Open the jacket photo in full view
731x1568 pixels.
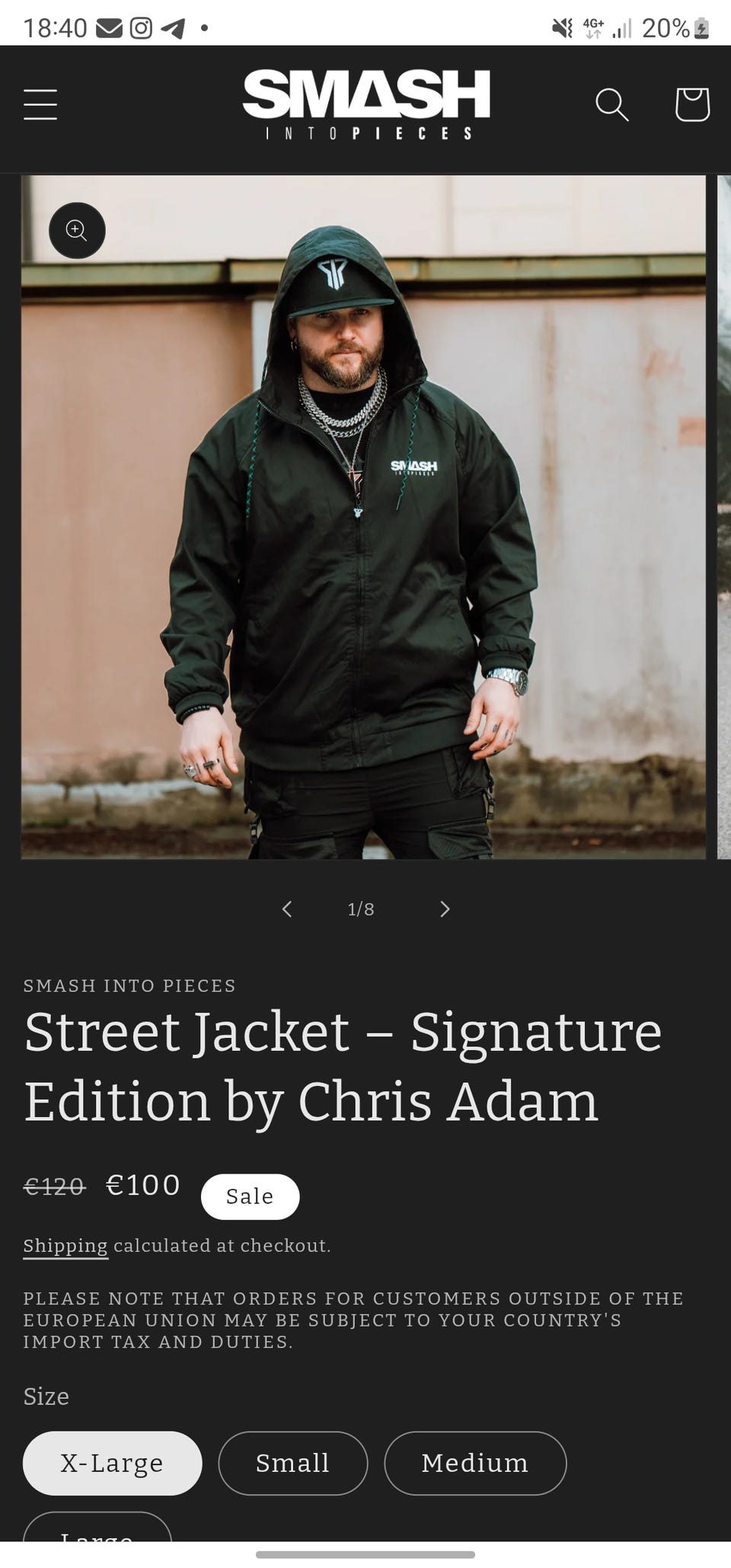pyautogui.click(x=364, y=517)
